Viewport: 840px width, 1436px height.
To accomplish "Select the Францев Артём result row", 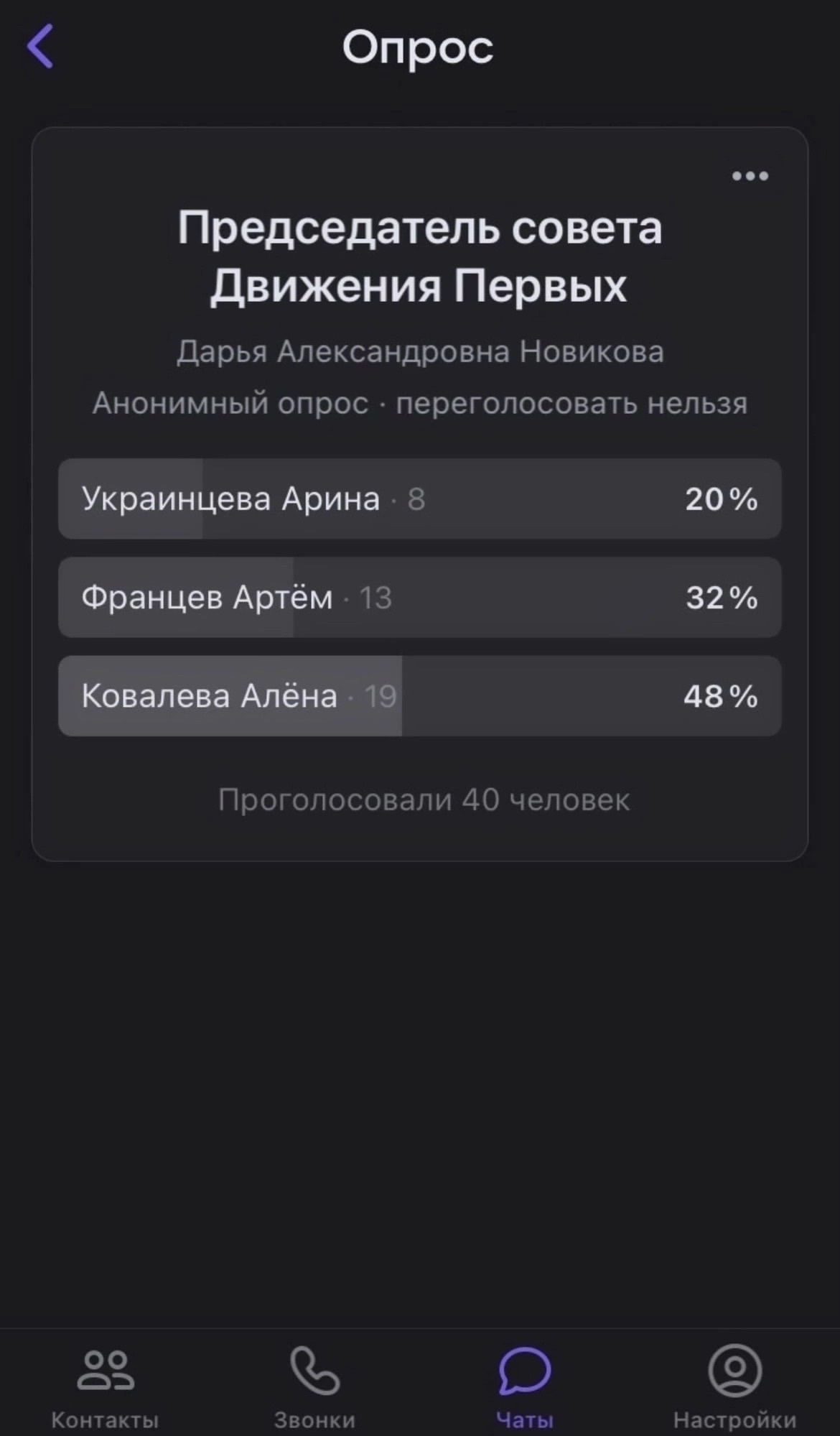I will click(x=420, y=597).
